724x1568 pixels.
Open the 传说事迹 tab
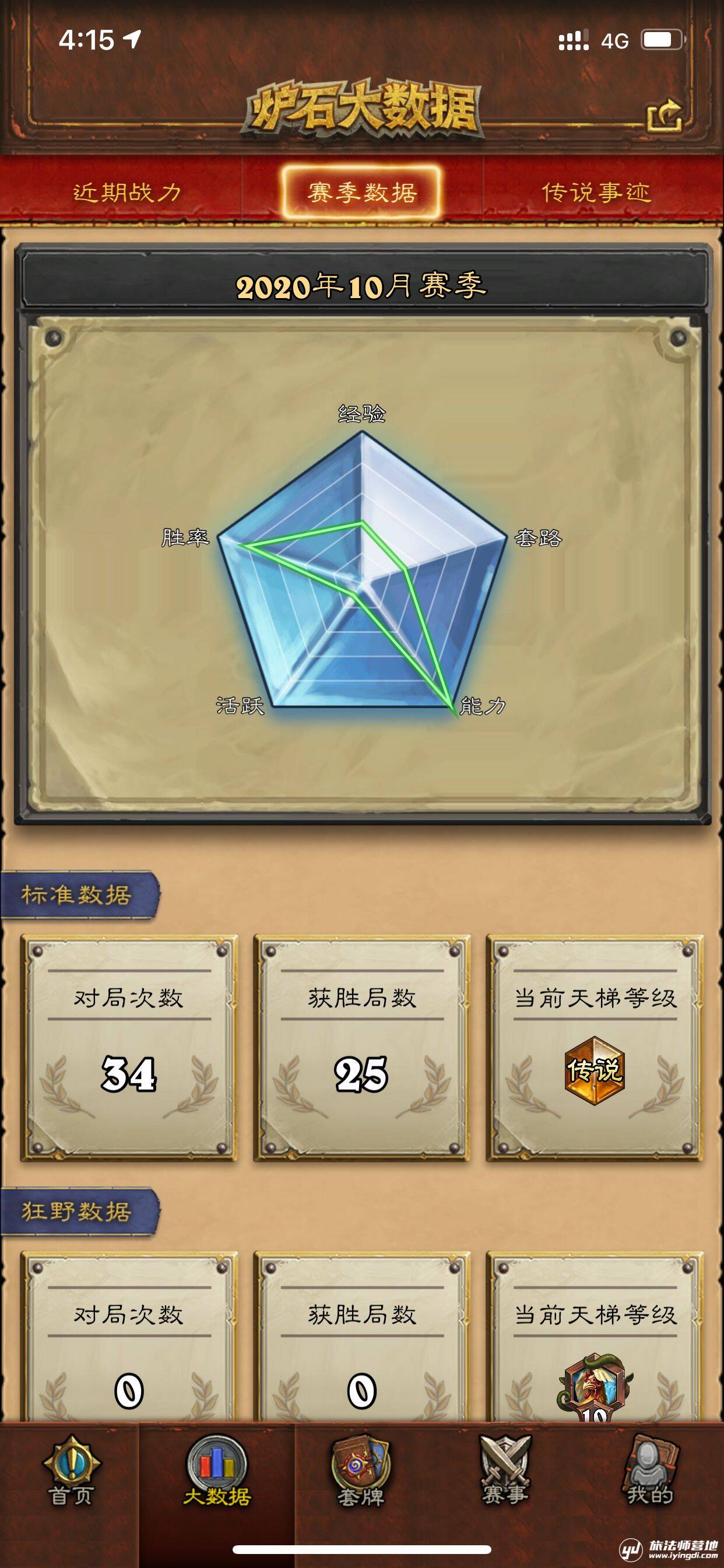(x=596, y=192)
